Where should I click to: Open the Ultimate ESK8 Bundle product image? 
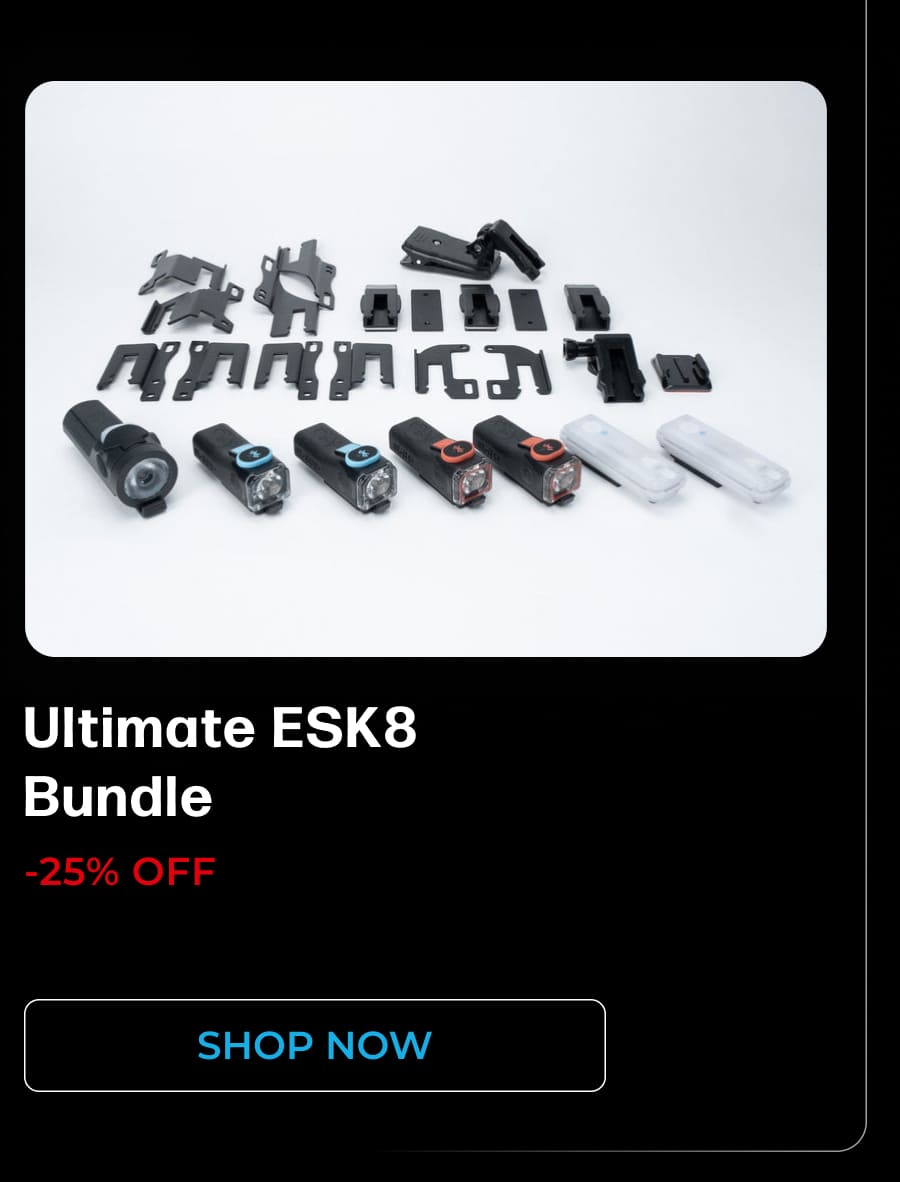coord(425,368)
